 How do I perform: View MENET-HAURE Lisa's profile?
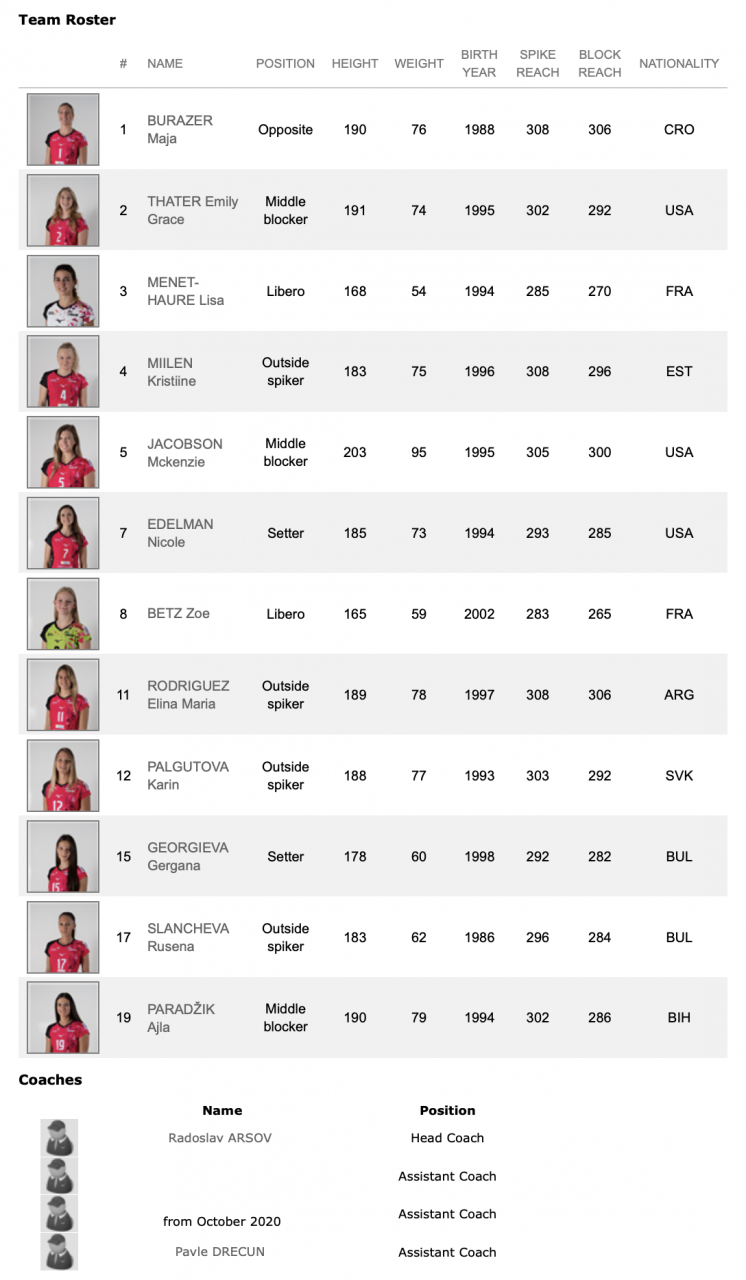pyautogui.click(x=185, y=291)
